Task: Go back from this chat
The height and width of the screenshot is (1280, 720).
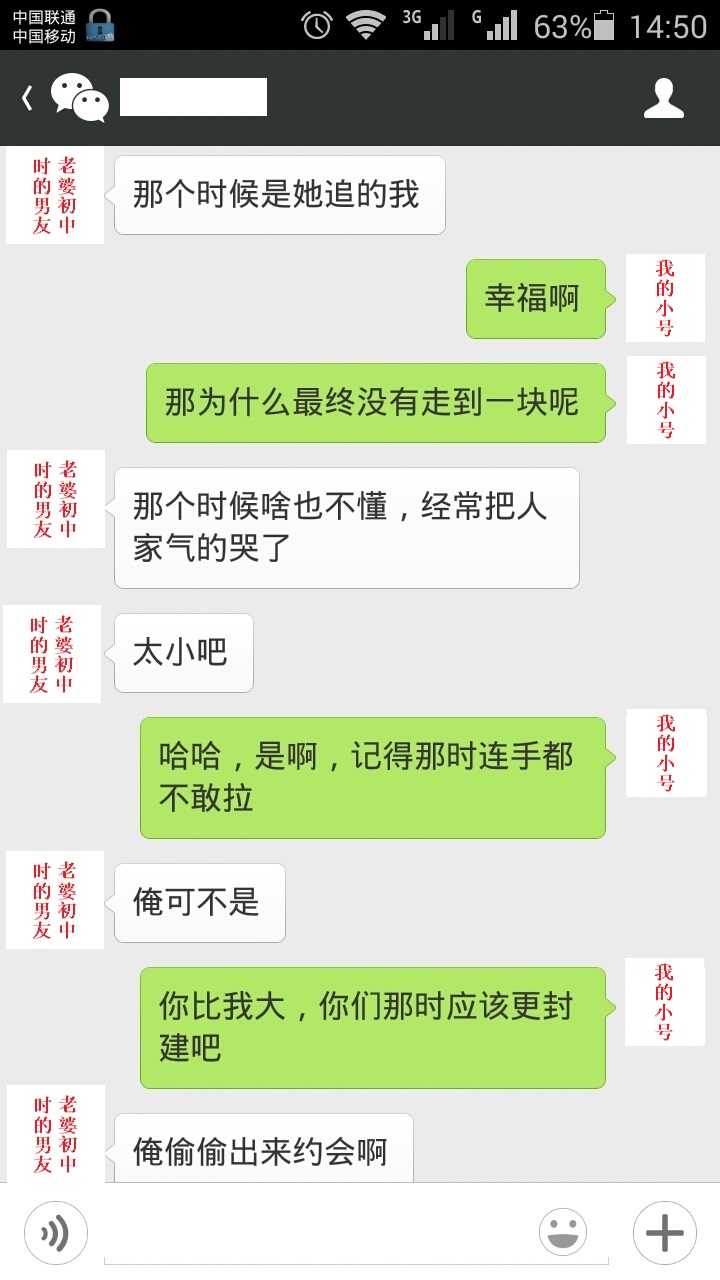Action: pyautogui.click(x=28, y=98)
